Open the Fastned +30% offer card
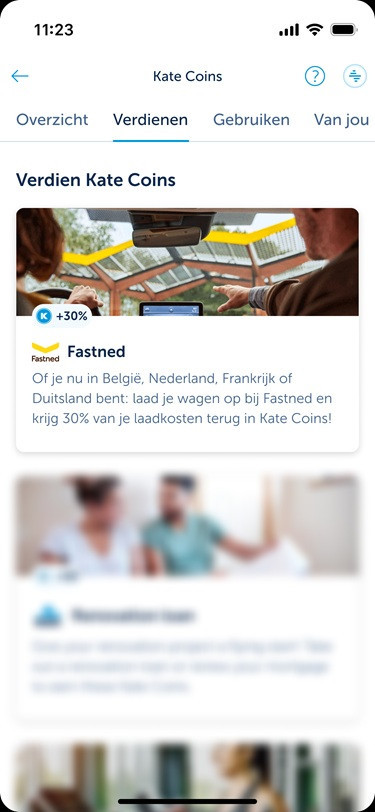The height and width of the screenshot is (812, 375). coord(188,330)
